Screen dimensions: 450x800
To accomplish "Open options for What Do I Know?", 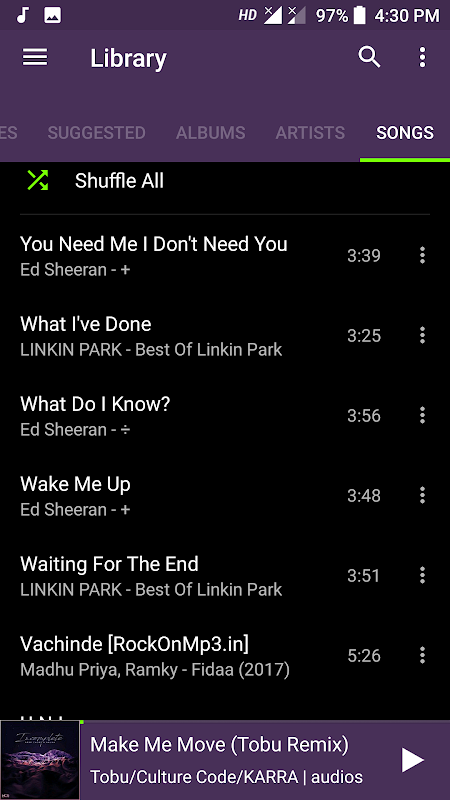I will 422,415.
